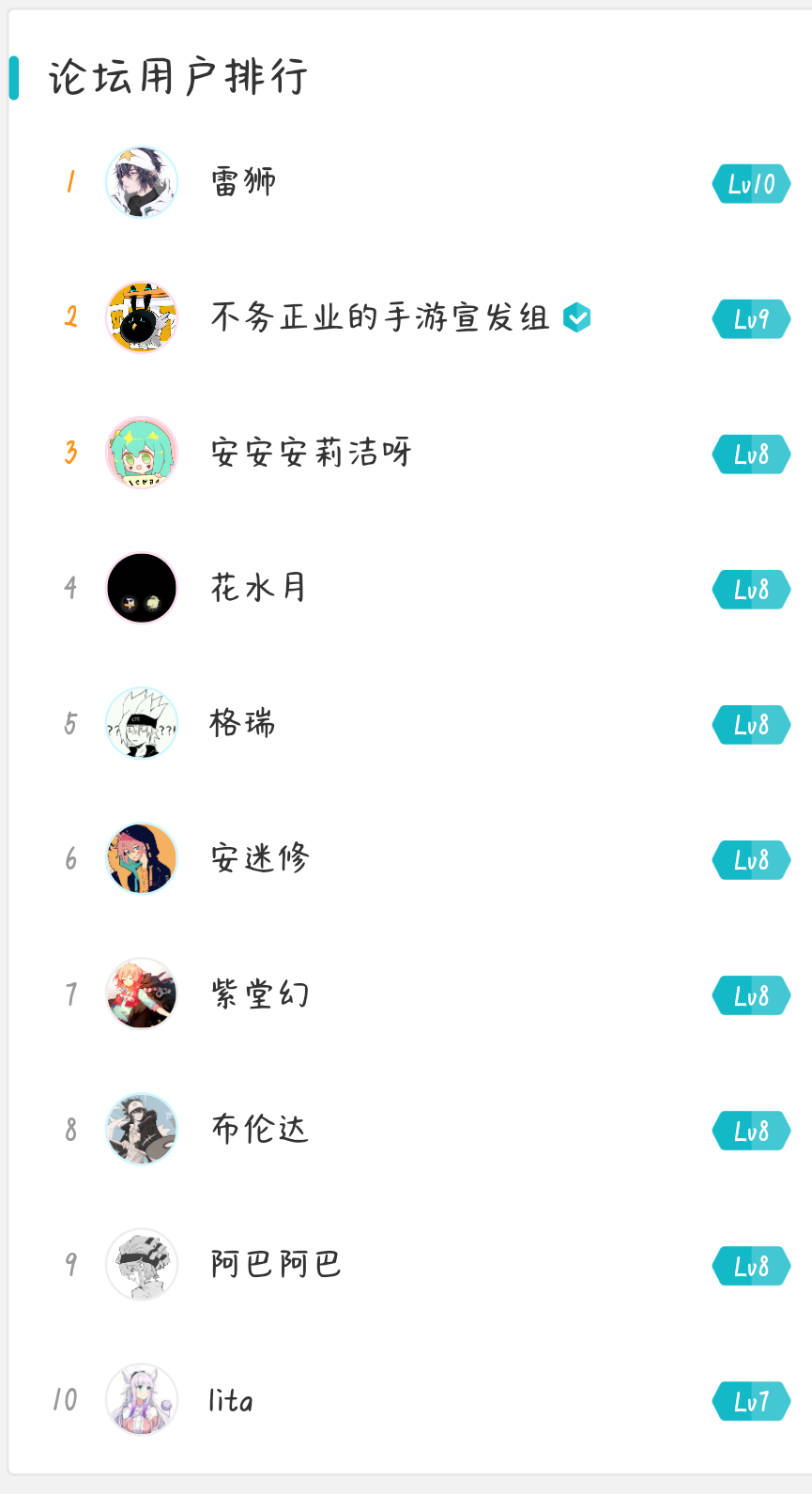812x1494 pixels.
Task: Click the orange rank number 3
Action: (x=69, y=453)
